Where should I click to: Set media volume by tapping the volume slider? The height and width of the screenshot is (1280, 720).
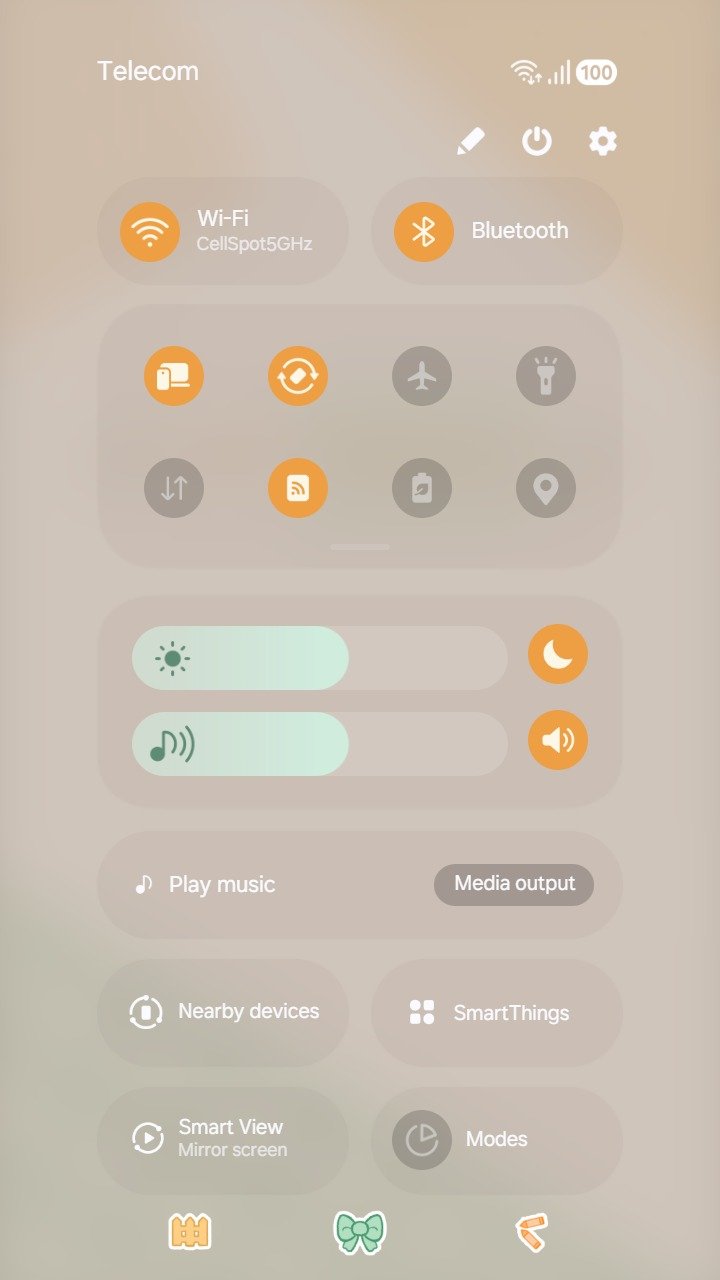[x=320, y=744]
